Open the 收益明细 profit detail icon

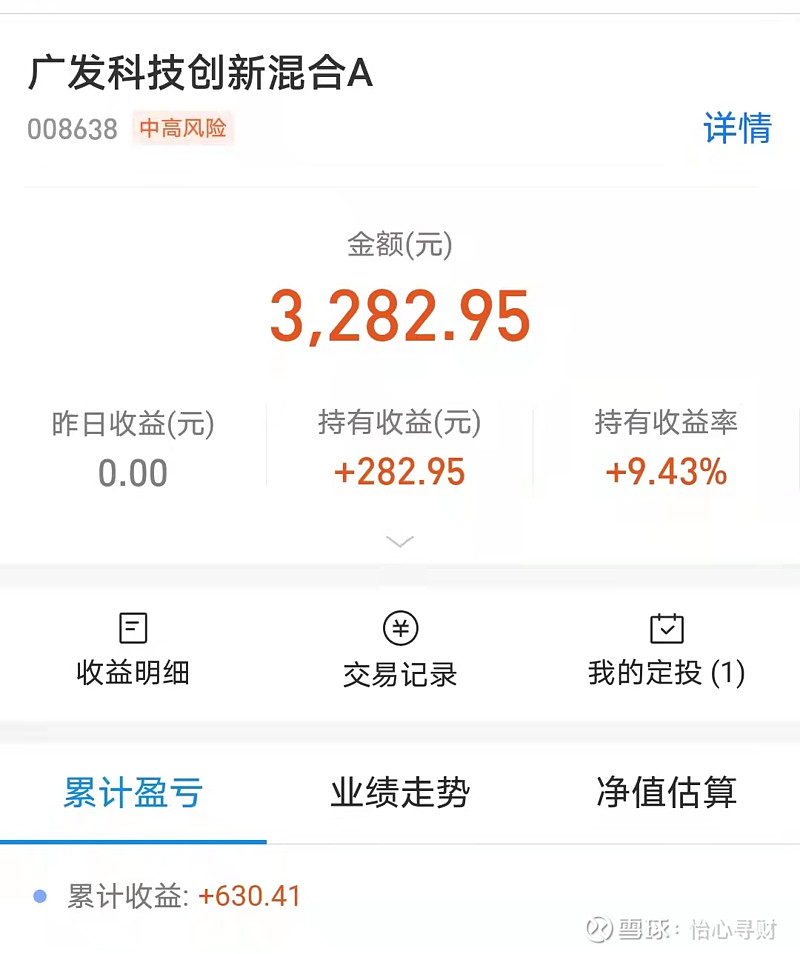133,648
